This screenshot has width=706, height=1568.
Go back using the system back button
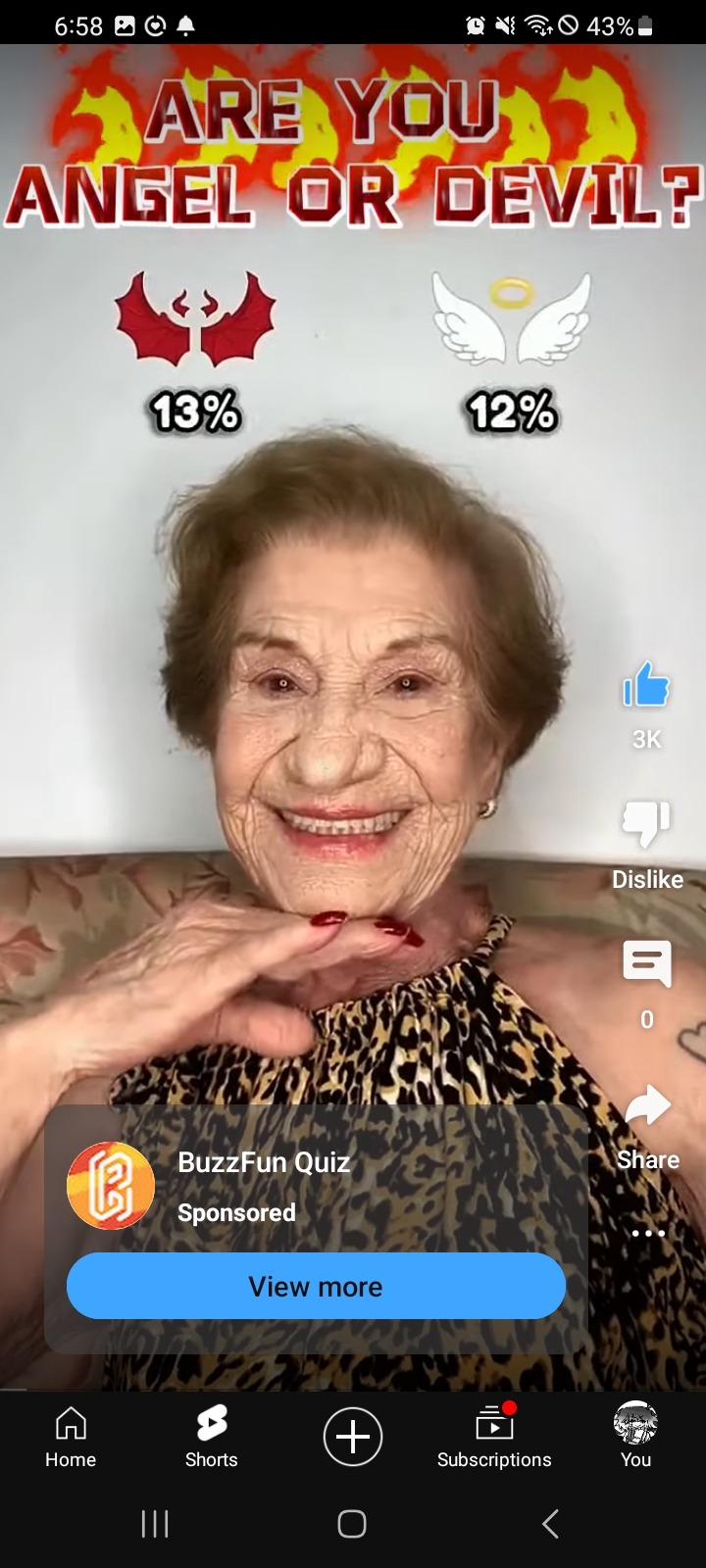[550, 1524]
